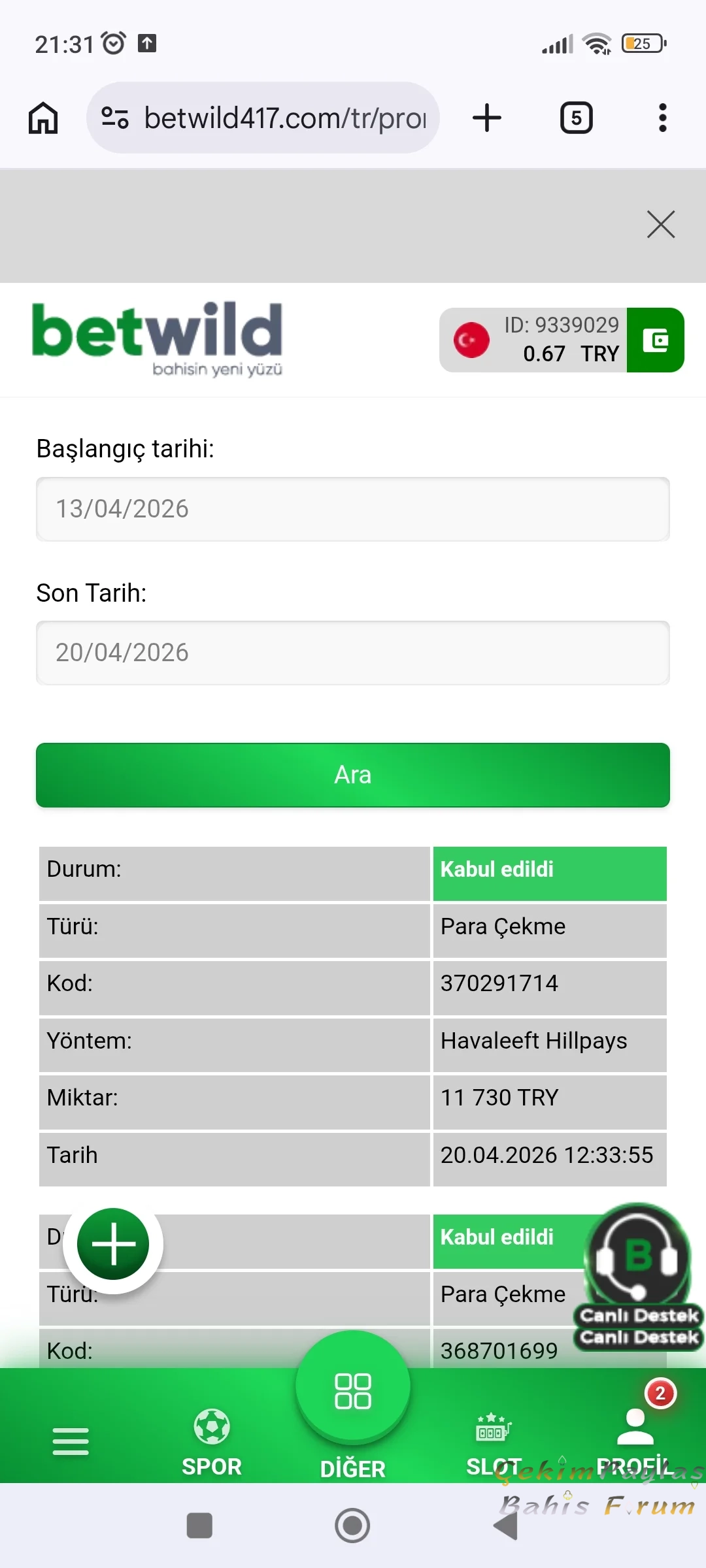This screenshot has width=706, height=1568.
Task: Tap the Ara search button
Action: coord(353,775)
